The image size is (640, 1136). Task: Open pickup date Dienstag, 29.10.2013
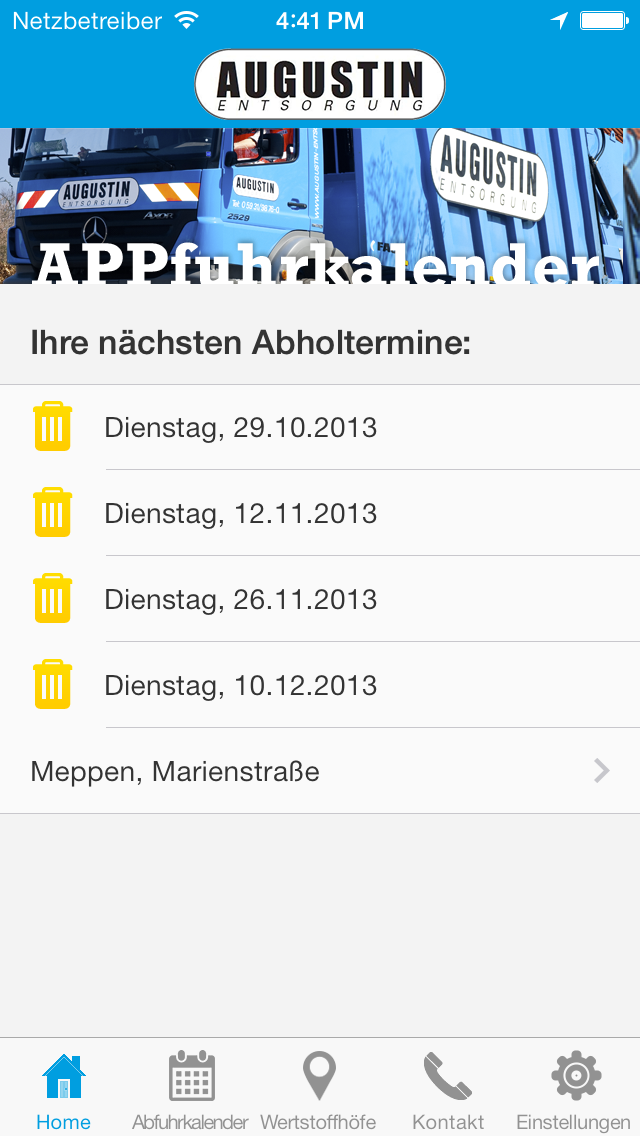[320, 427]
